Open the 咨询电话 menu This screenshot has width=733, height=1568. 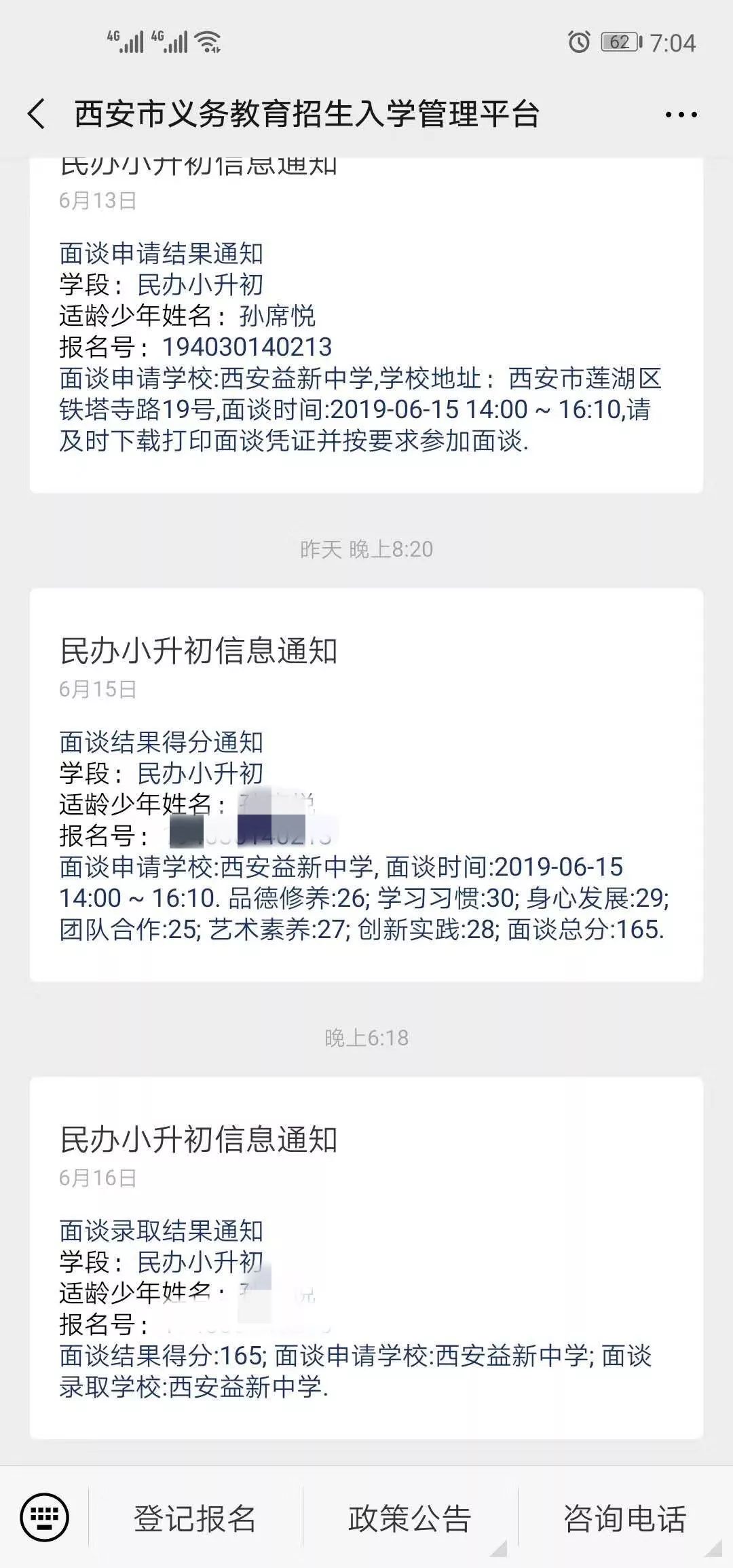pyautogui.click(x=624, y=1518)
